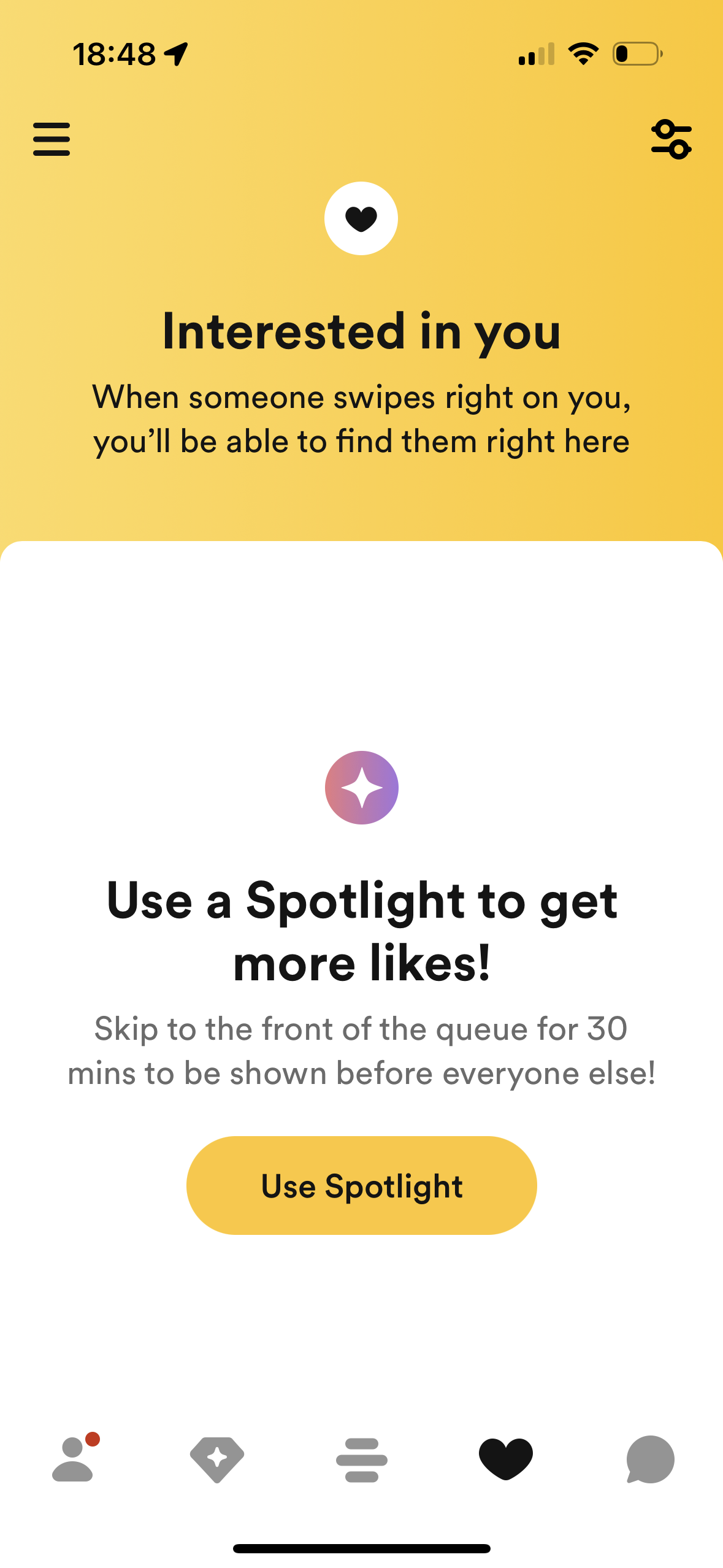The width and height of the screenshot is (723, 1568).
Task: Switch to the Profile tab
Action: pyautogui.click(x=74, y=1459)
